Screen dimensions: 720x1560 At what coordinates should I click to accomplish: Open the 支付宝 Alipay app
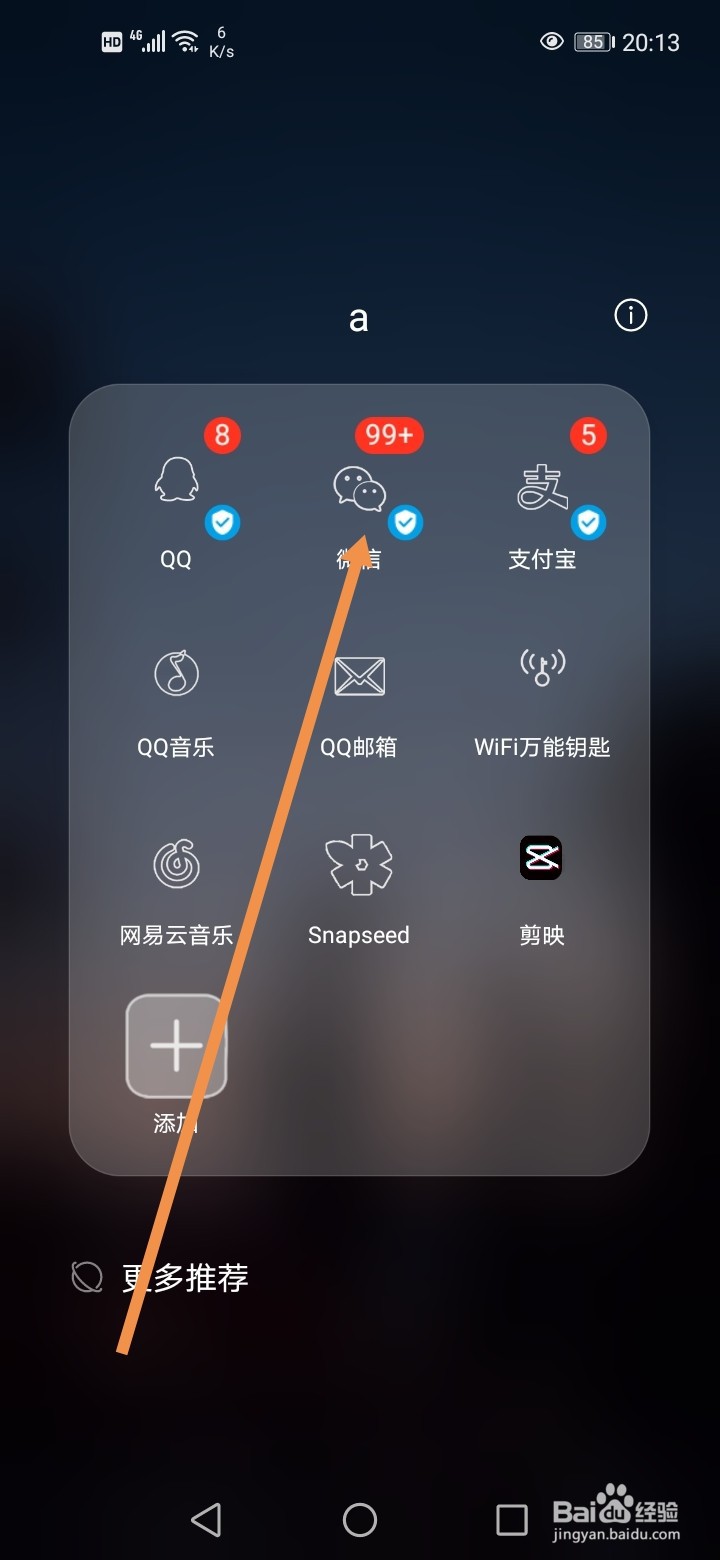click(x=541, y=485)
